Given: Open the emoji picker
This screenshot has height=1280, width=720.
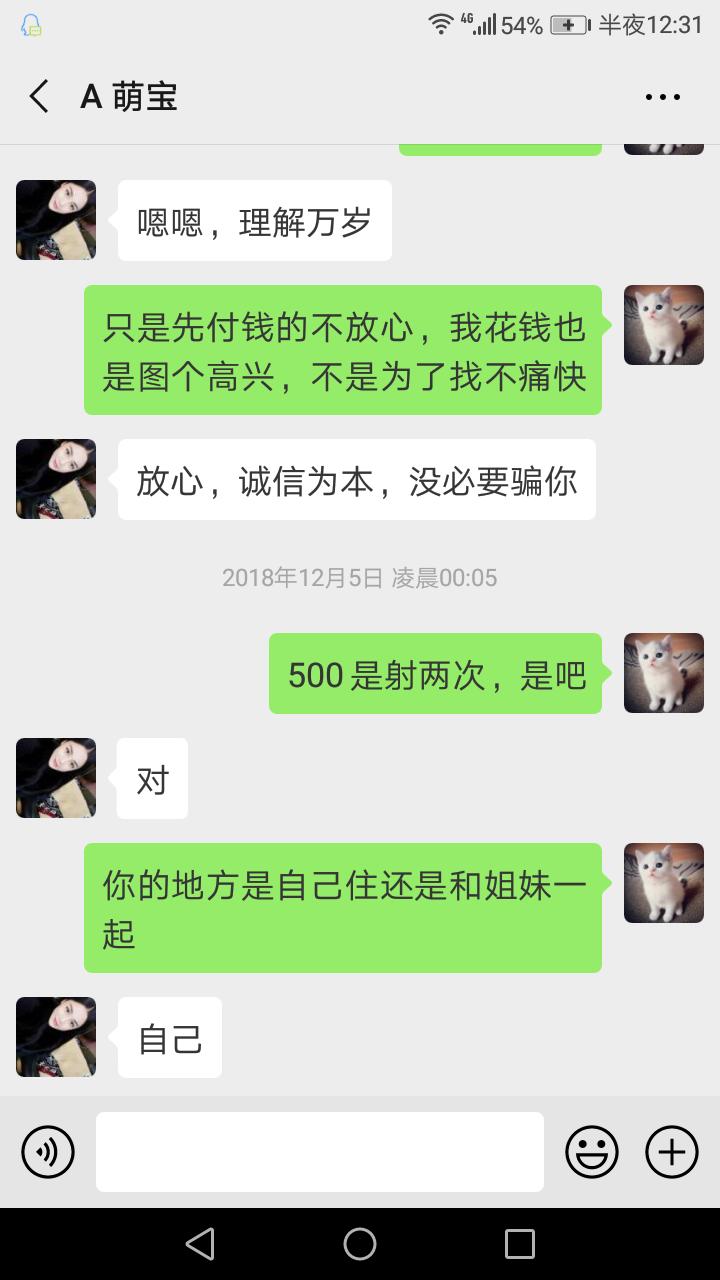Looking at the screenshot, I should pos(592,1152).
